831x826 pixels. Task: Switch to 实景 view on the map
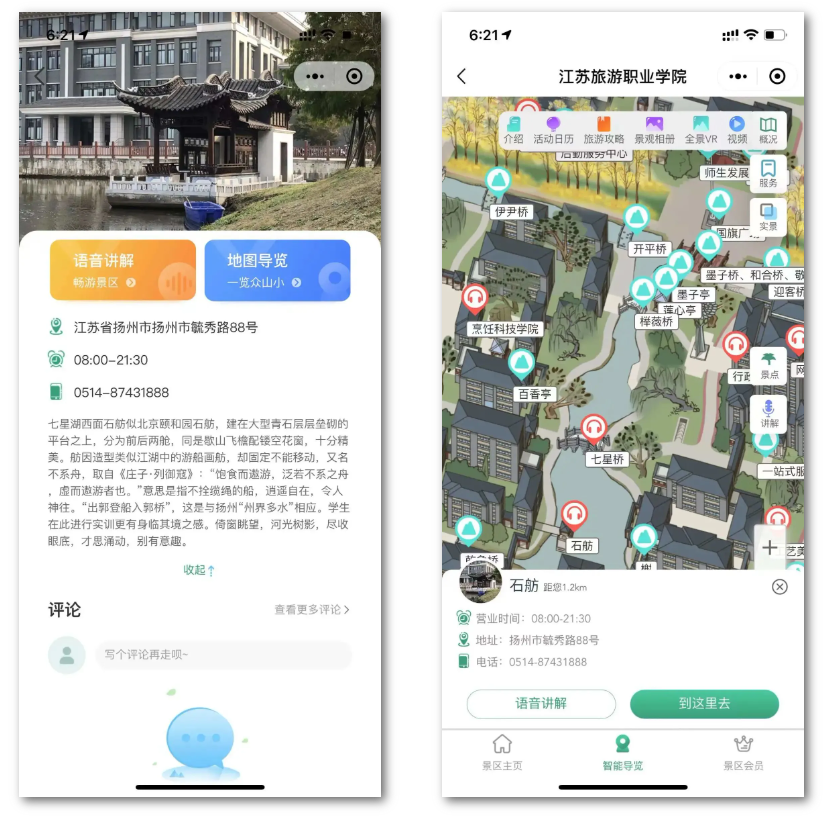pyautogui.click(x=768, y=217)
